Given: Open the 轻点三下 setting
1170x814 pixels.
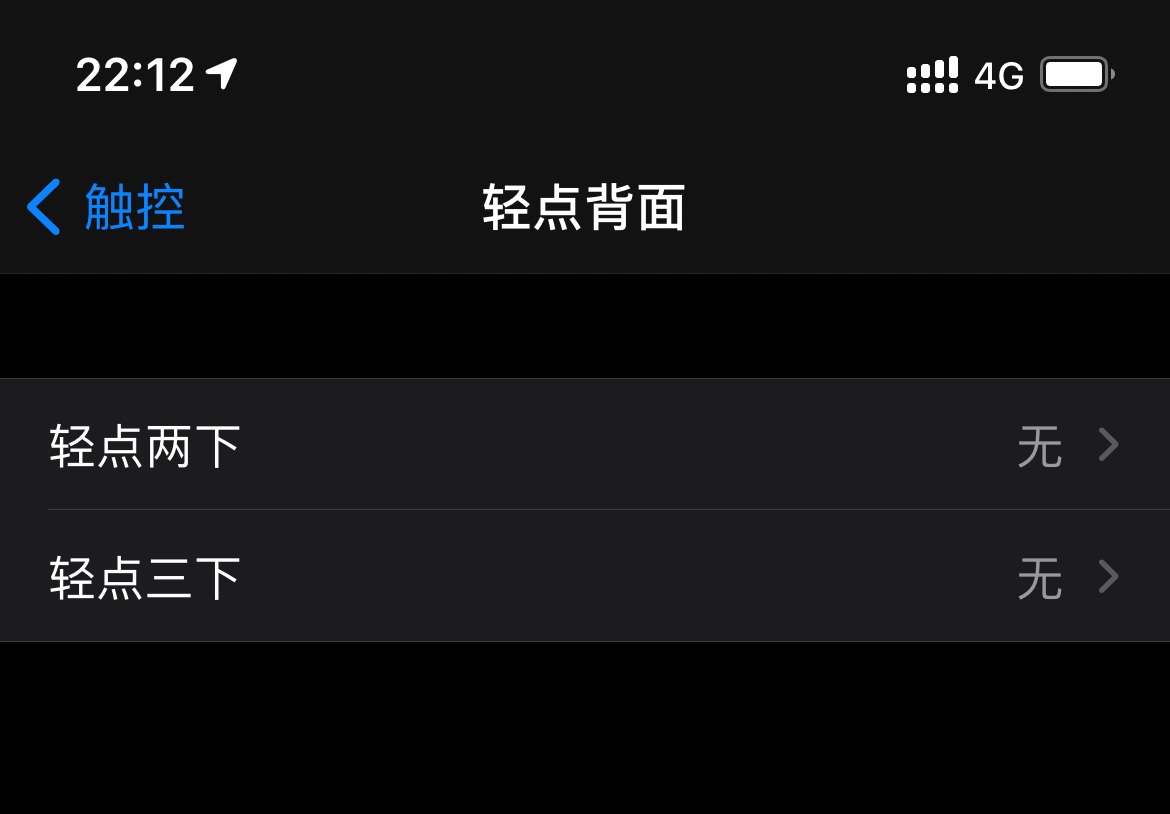Looking at the screenshot, I should pos(584,577).
